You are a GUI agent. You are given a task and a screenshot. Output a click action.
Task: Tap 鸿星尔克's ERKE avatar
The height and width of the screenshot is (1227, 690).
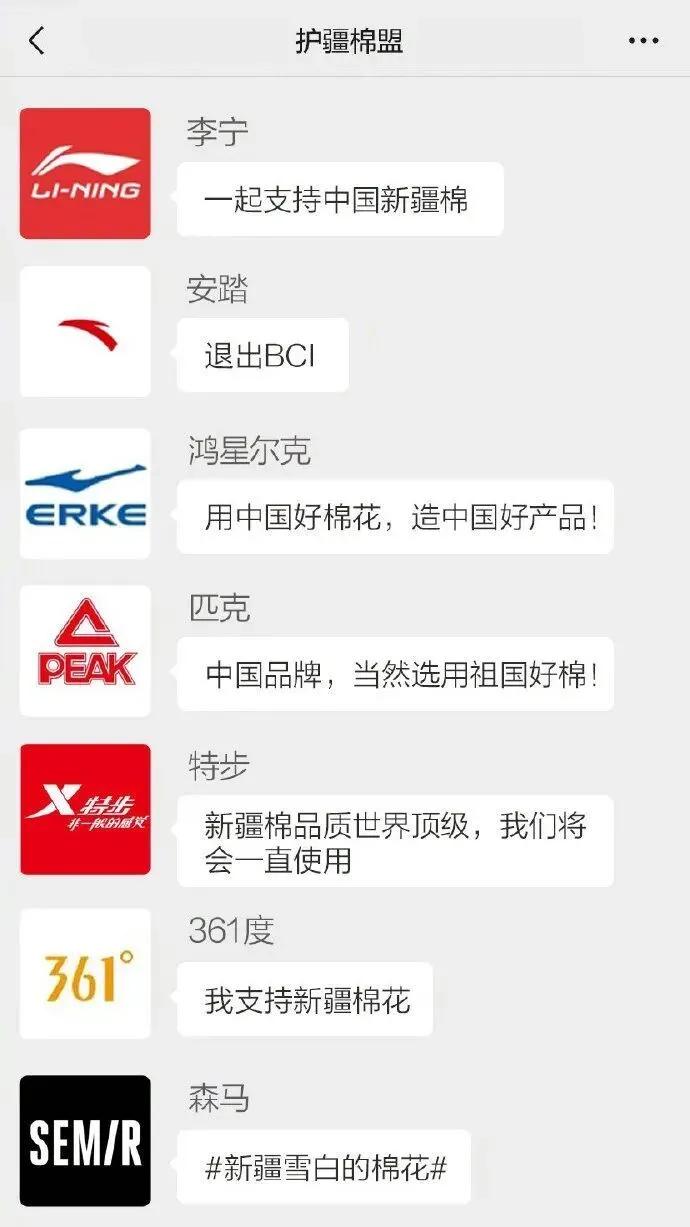point(85,493)
